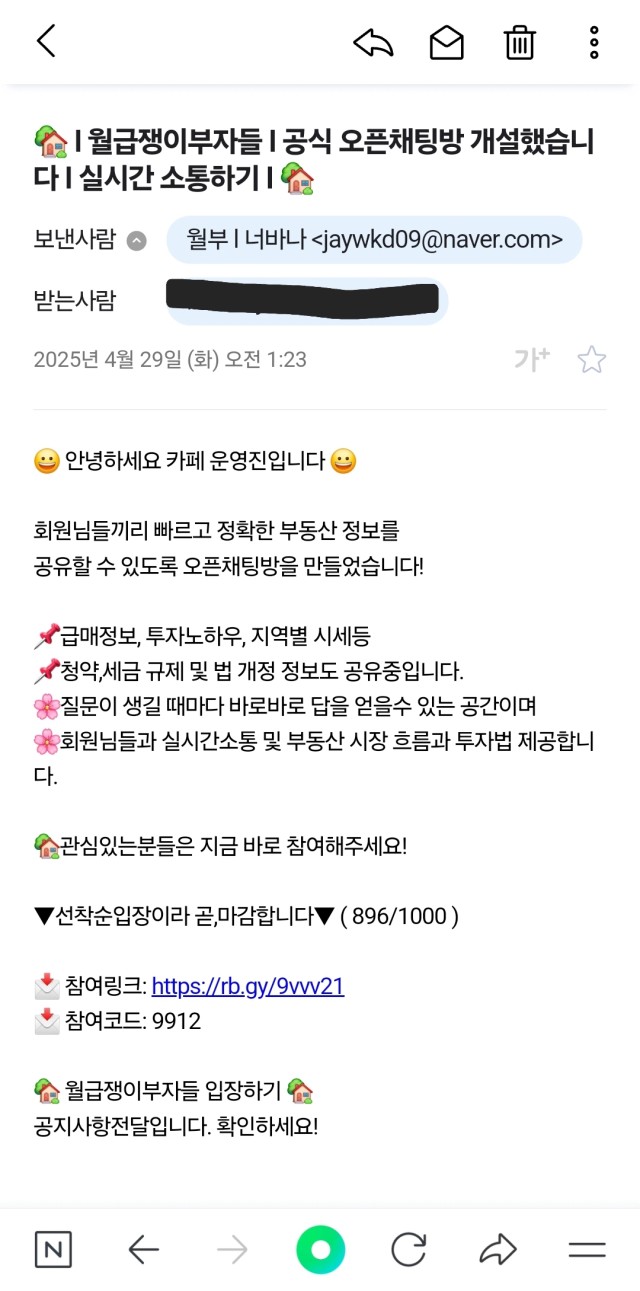Viewport: 640px width, 1291px height.
Task: Go back to the mail list
Action: [47, 41]
